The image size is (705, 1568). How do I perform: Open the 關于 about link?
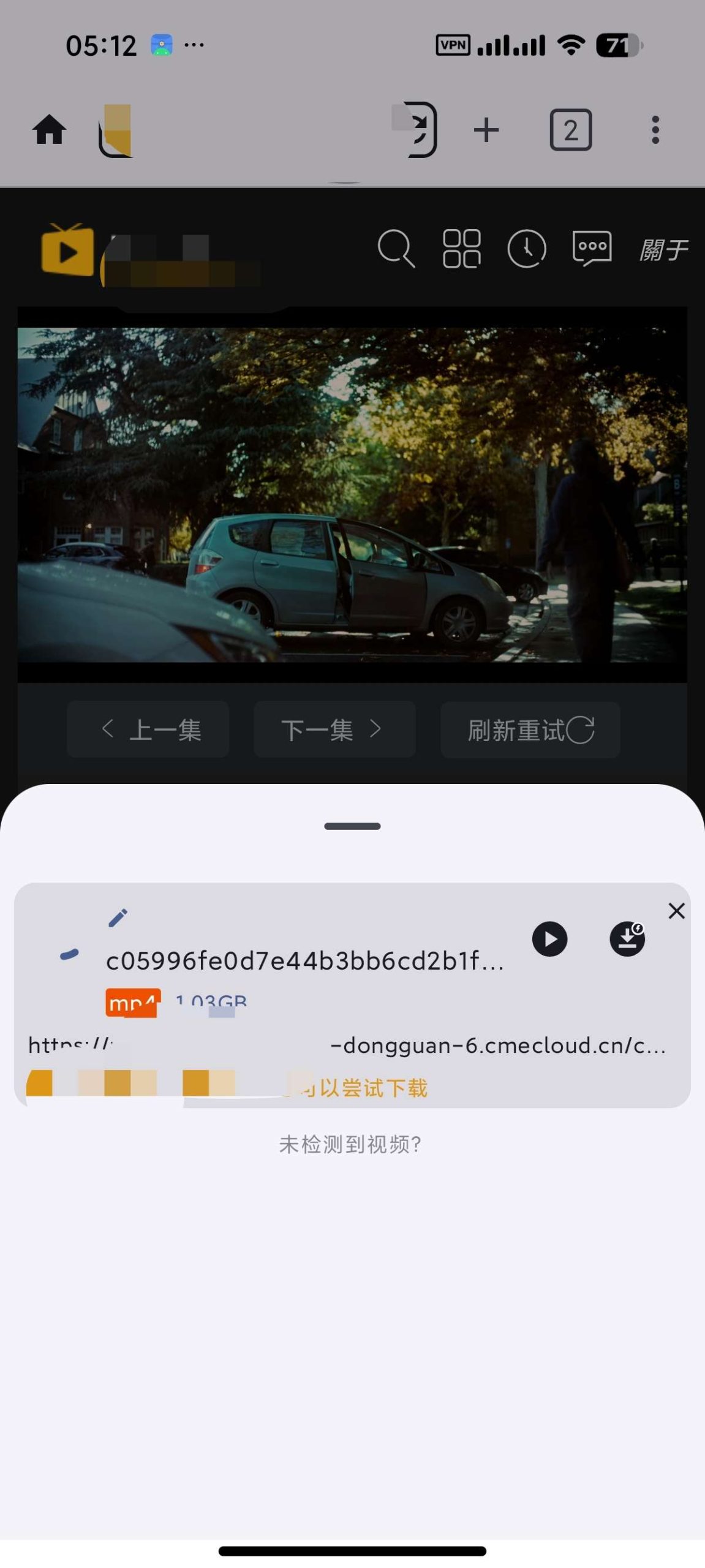click(x=663, y=250)
